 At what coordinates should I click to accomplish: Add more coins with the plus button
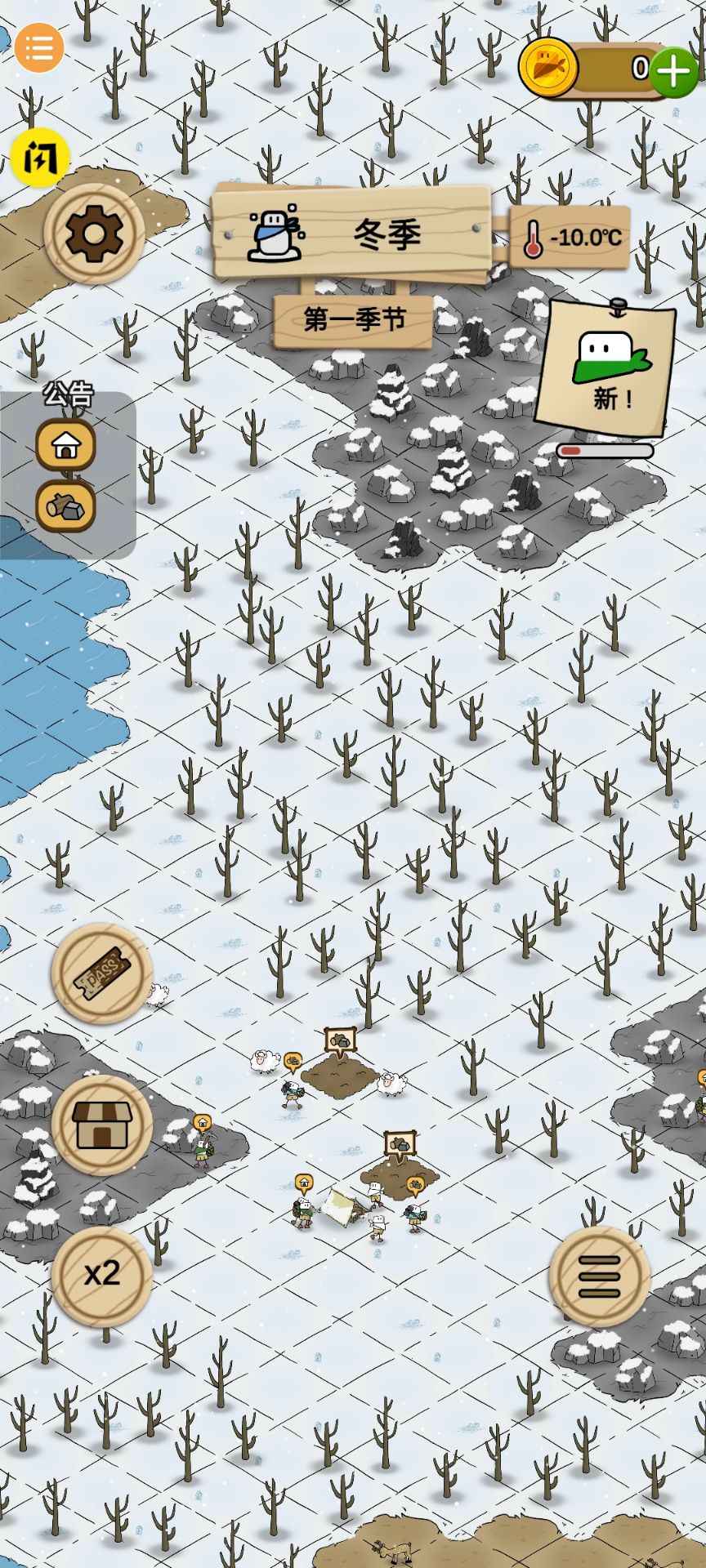673,71
